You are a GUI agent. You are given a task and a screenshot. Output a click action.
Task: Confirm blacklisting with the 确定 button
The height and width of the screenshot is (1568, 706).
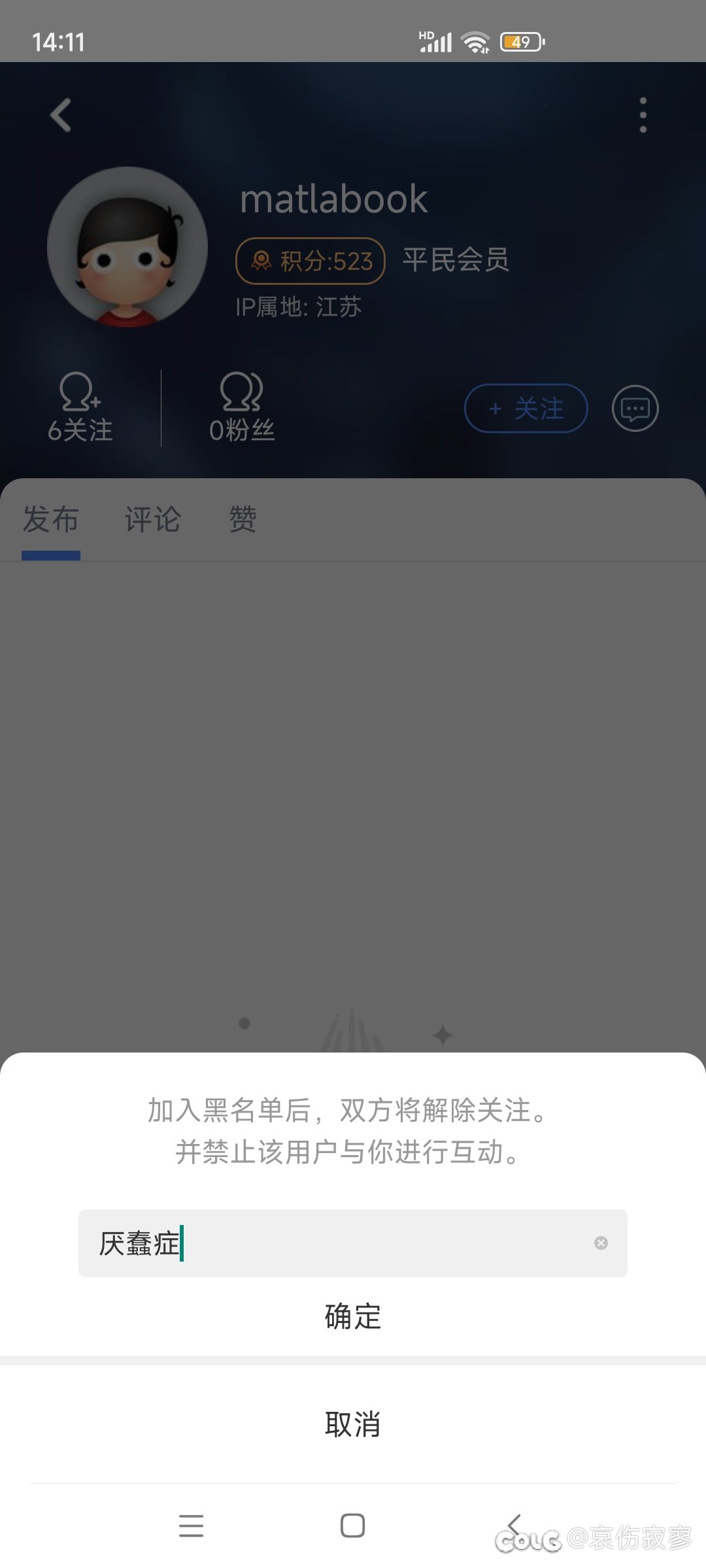[x=353, y=1316]
